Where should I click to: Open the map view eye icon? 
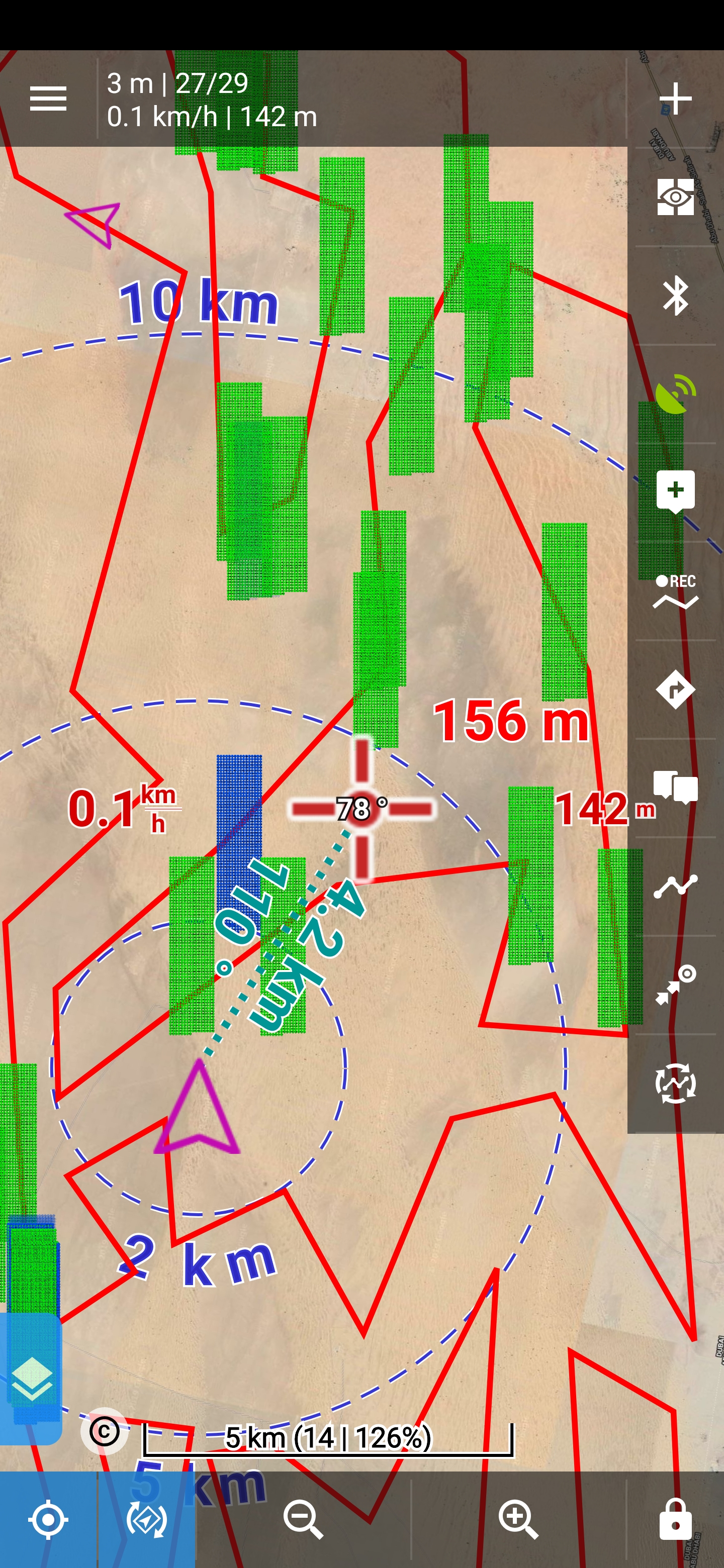pyautogui.click(x=675, y=197)
